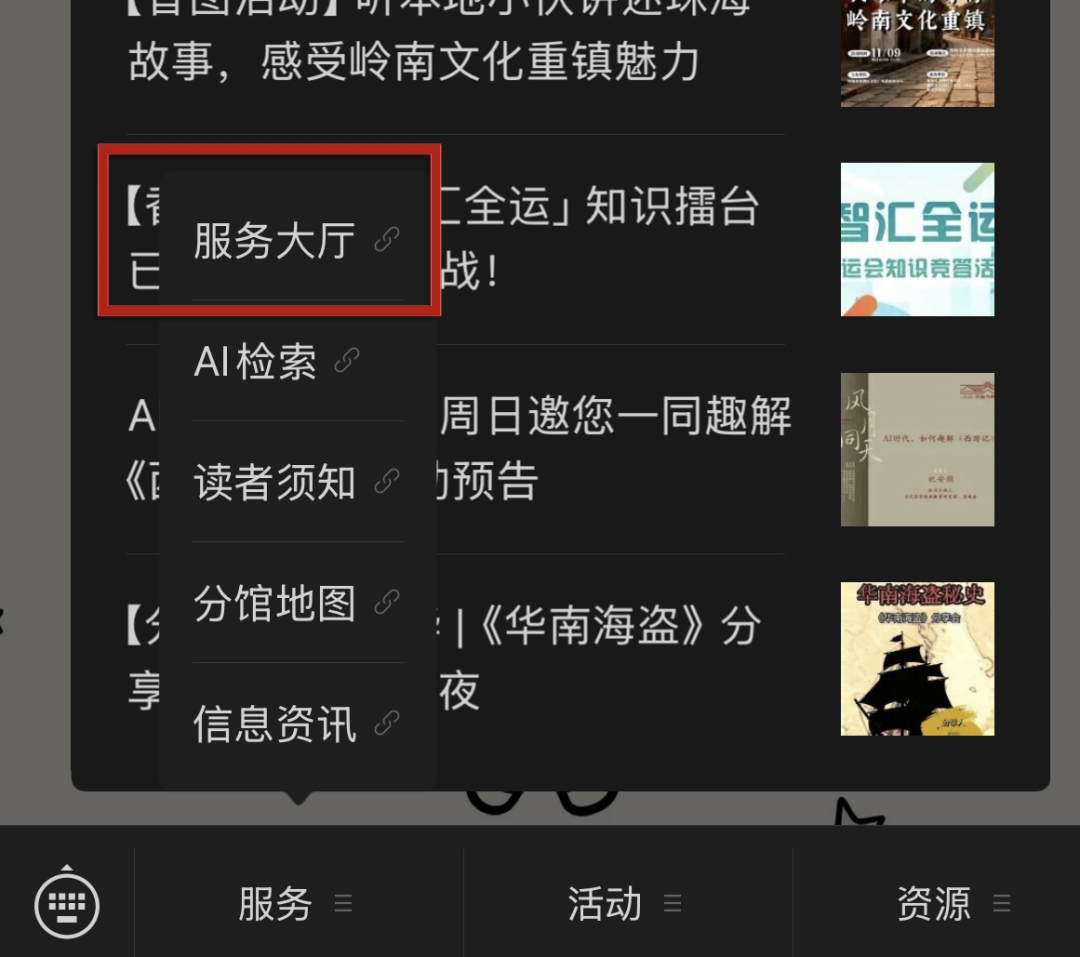Screen dimensions: 1080x957
Task: Select AI检索 in the popup menu
Action: click(x=275, y=362)
